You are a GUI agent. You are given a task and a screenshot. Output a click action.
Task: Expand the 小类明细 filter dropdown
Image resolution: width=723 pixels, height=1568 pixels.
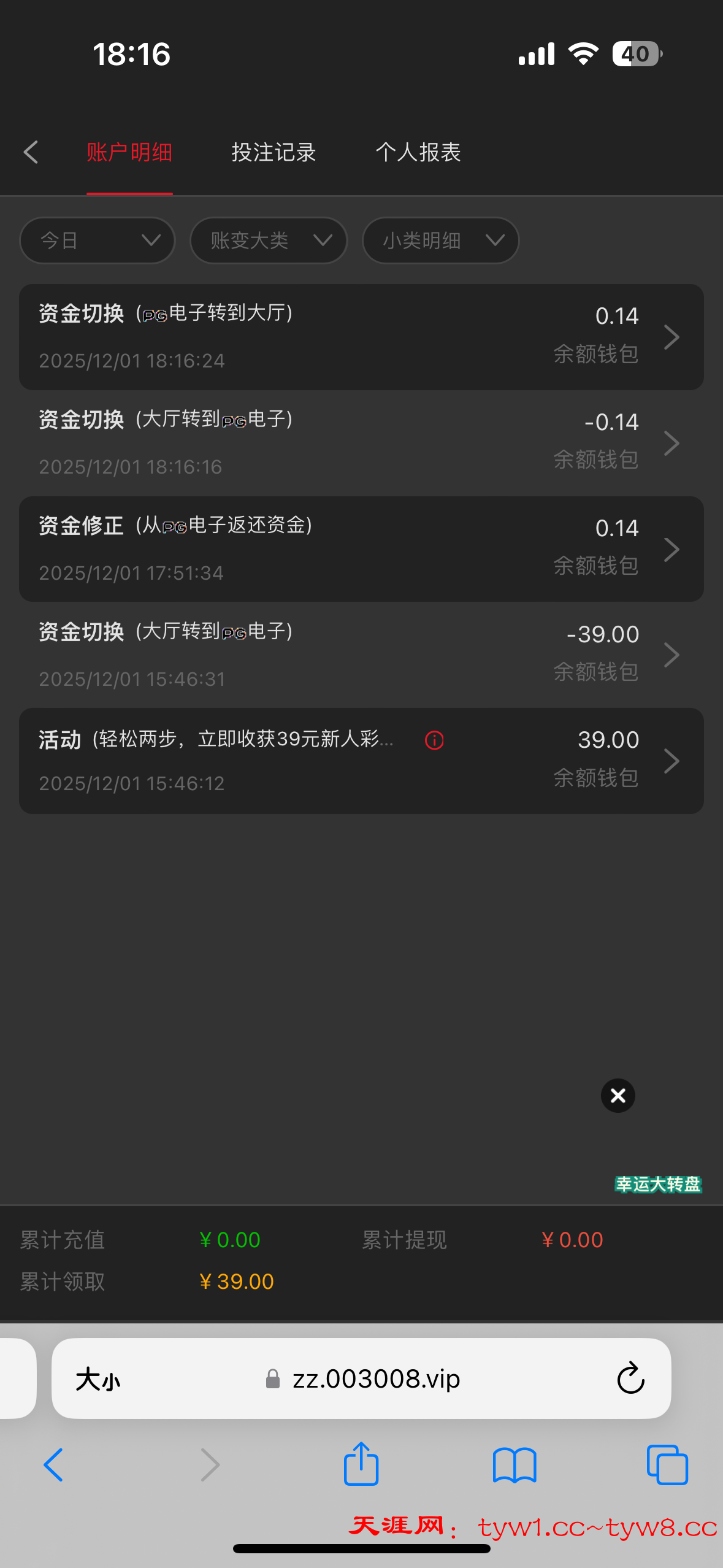[440, 240]
